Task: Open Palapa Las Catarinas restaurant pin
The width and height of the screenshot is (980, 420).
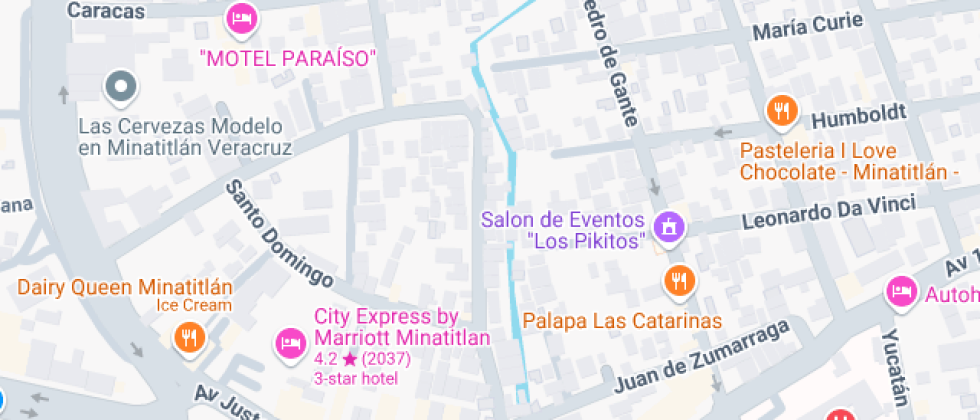Action: tap(678, 281)
